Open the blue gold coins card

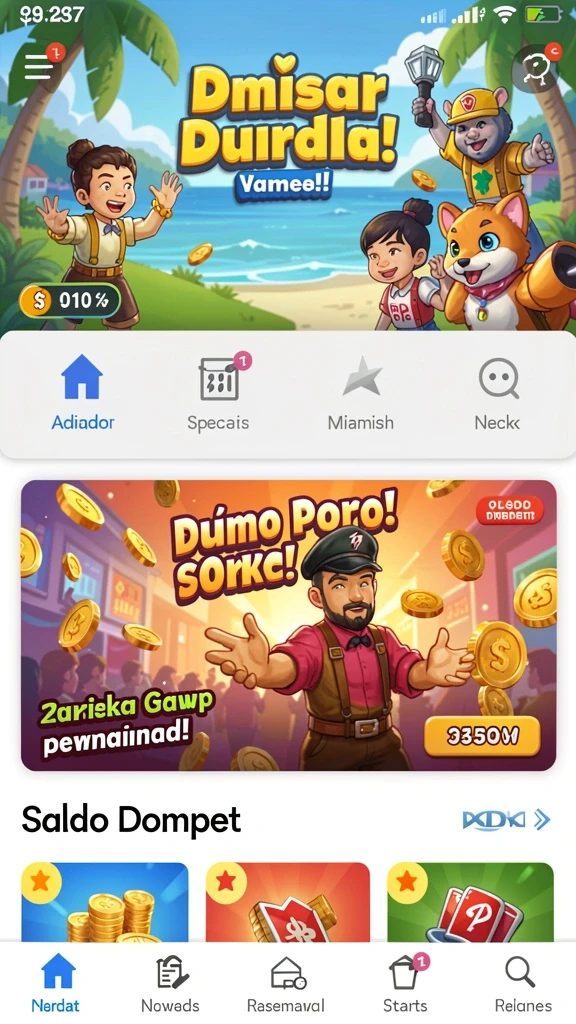coord(105,903)
